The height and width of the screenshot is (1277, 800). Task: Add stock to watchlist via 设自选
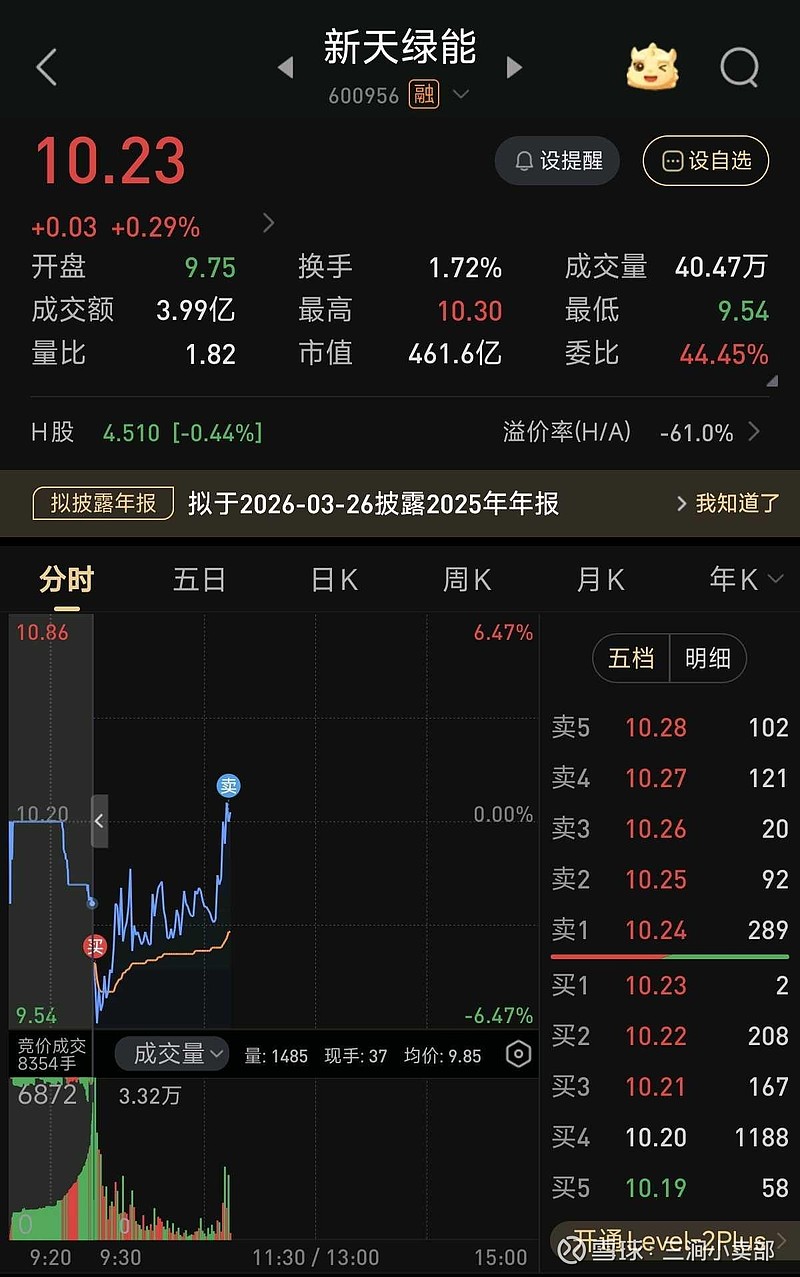[x=705, y=161]
